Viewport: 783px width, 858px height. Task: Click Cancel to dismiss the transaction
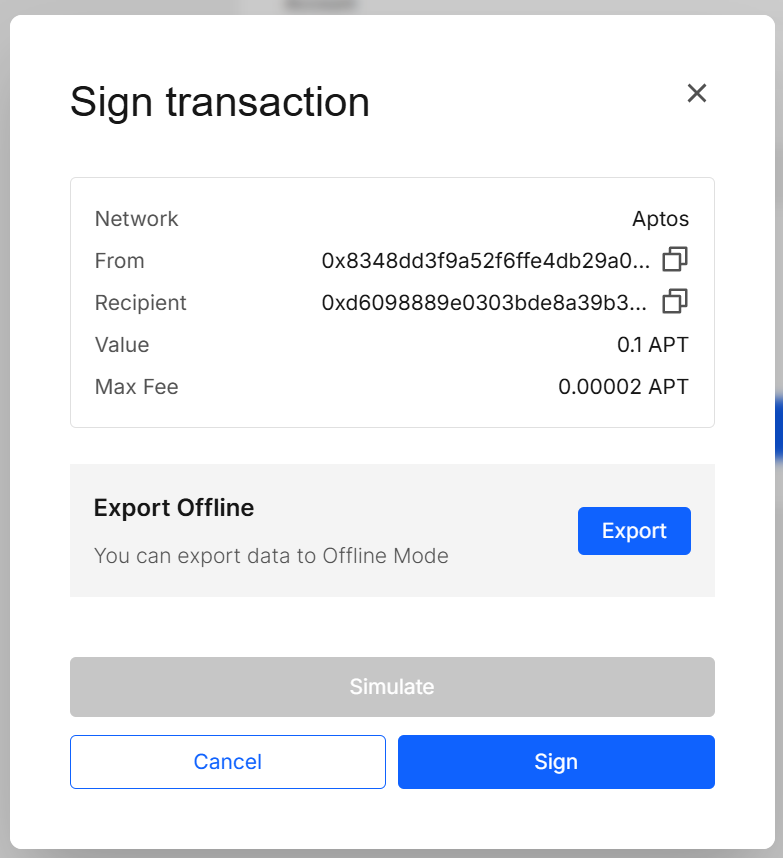click(x=227, y=761)
